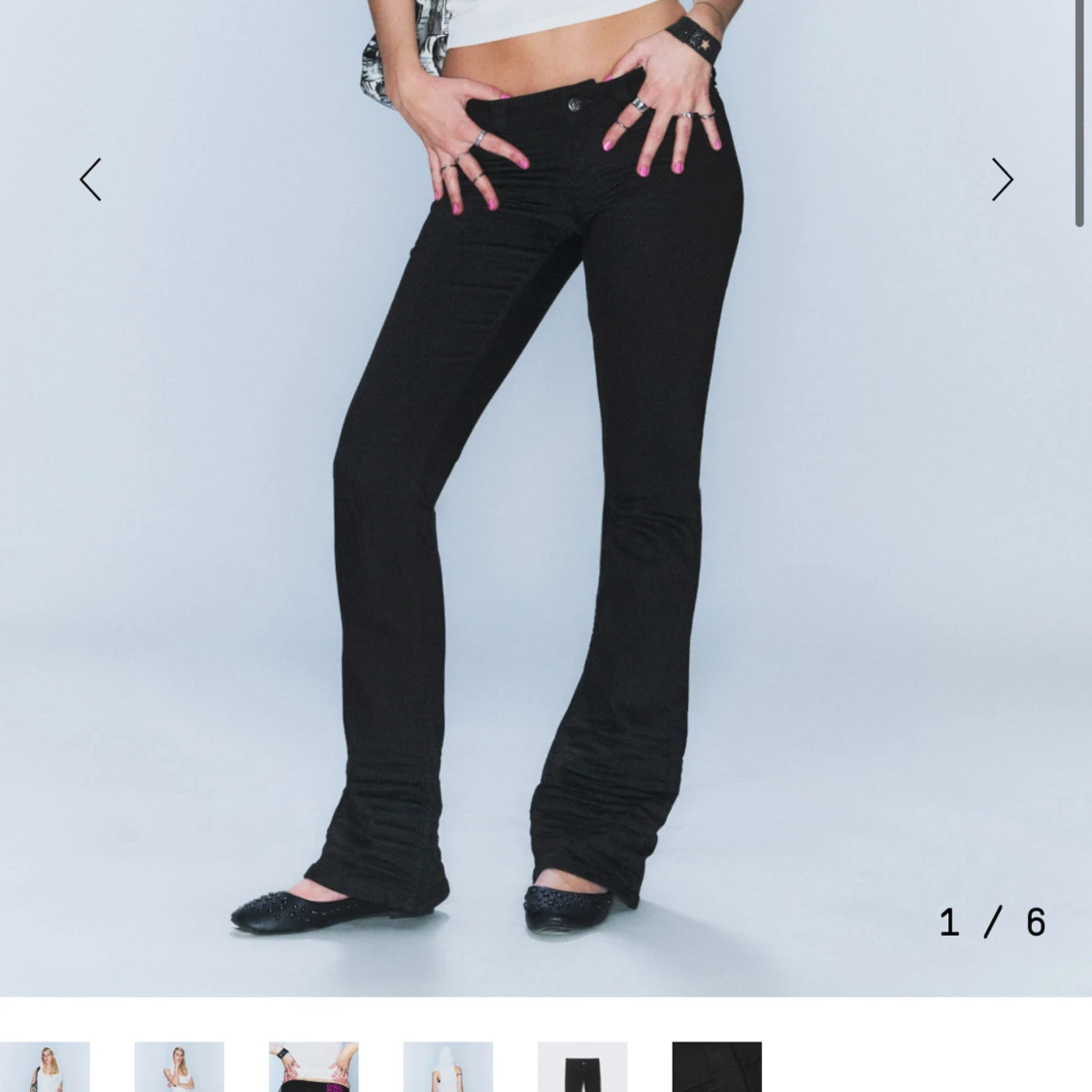Select the fifth thumbnail with flat-lay jeans
The image size is (1092, 1092).
582,1067
